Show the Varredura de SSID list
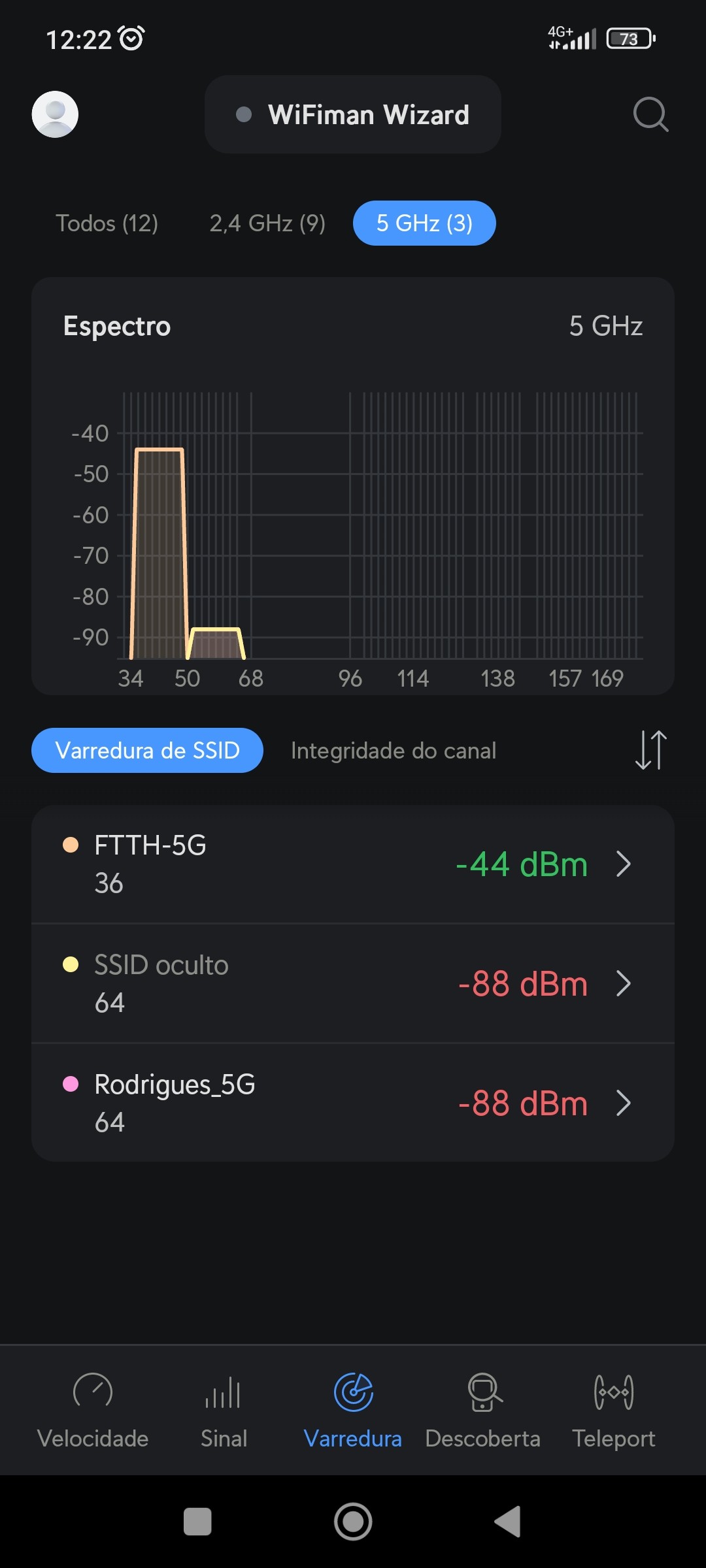This screenshot has height=1568, width=706. 147,751
